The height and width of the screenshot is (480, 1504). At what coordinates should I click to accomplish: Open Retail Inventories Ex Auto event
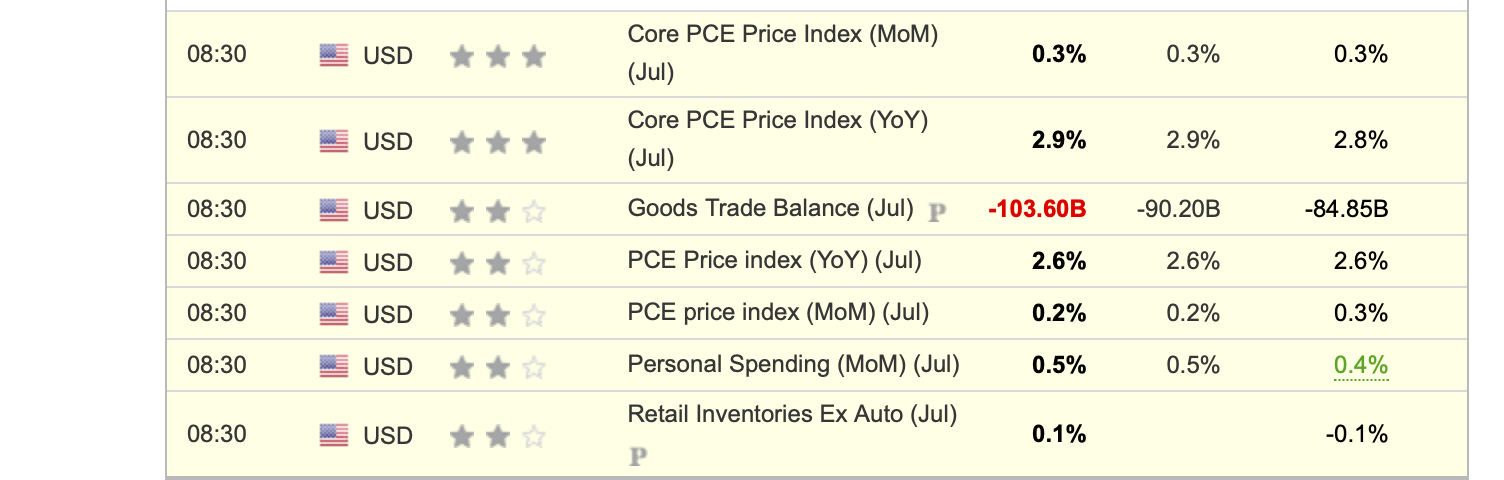click(792, 415)
